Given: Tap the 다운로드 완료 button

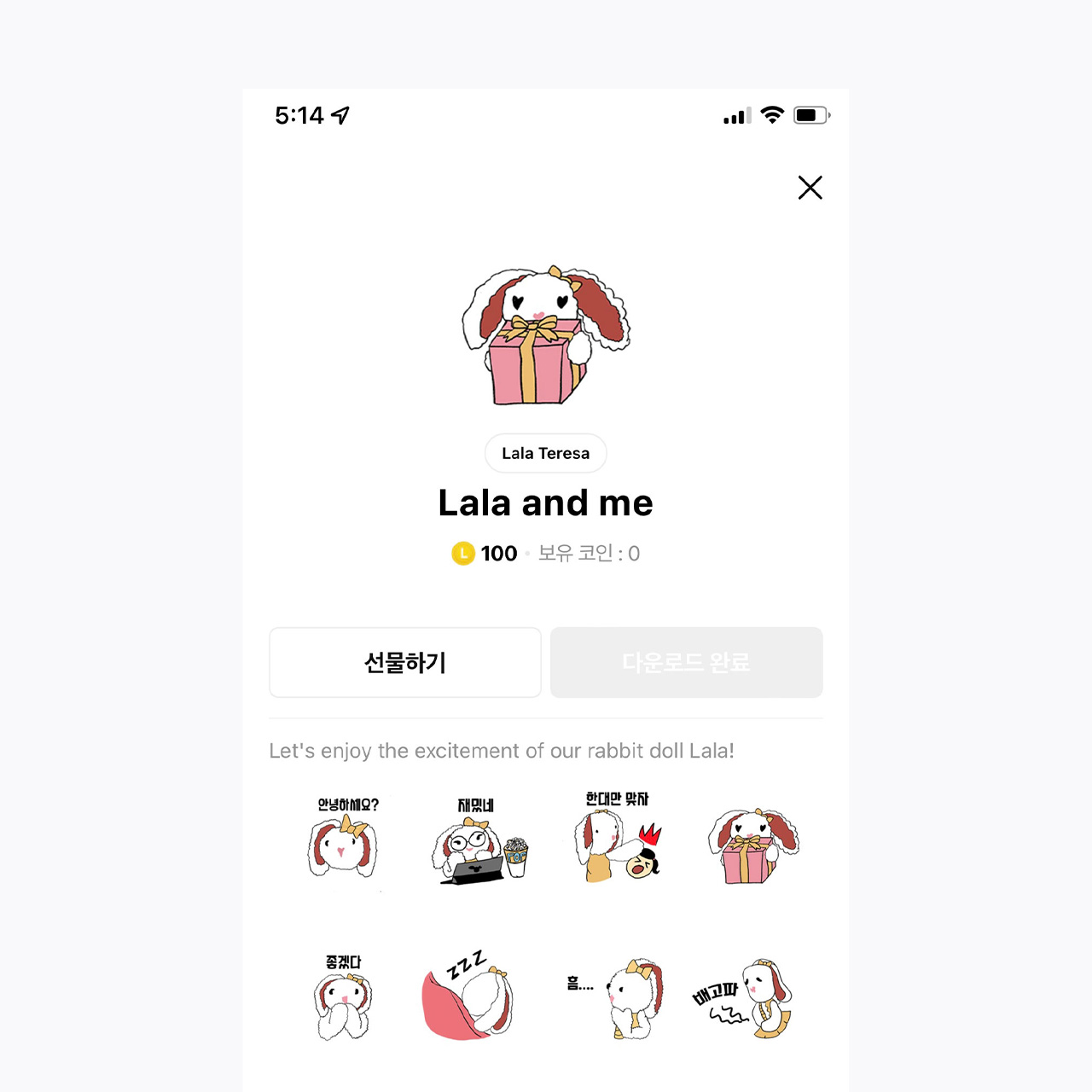Looking at the screenshot, I should [686, 663].
